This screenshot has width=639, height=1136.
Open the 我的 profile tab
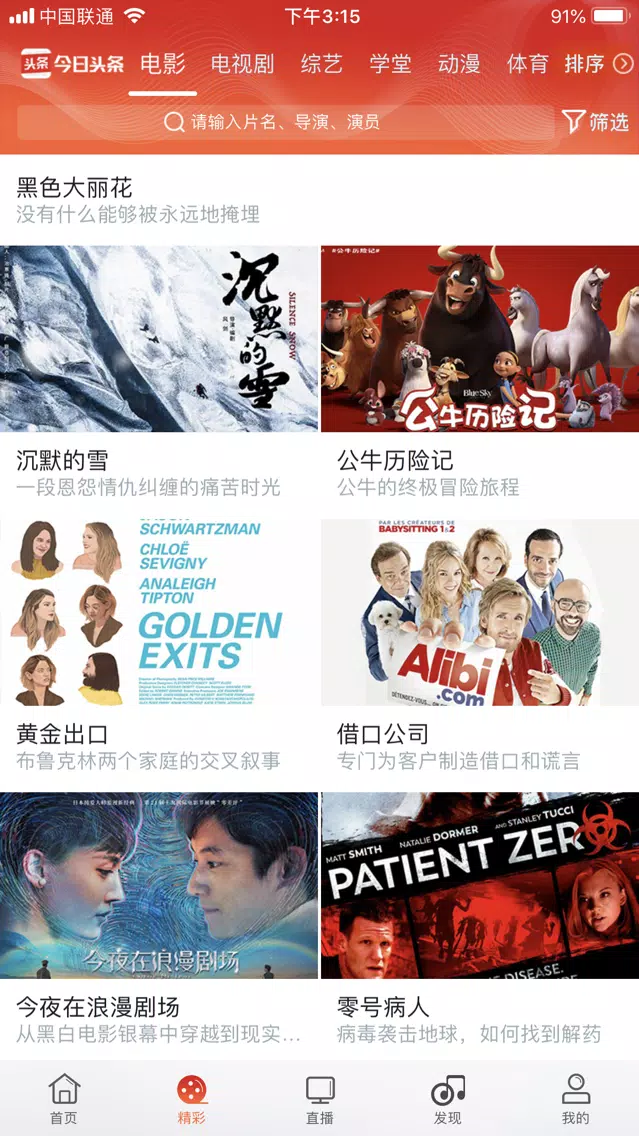(x=575, y=1098)
